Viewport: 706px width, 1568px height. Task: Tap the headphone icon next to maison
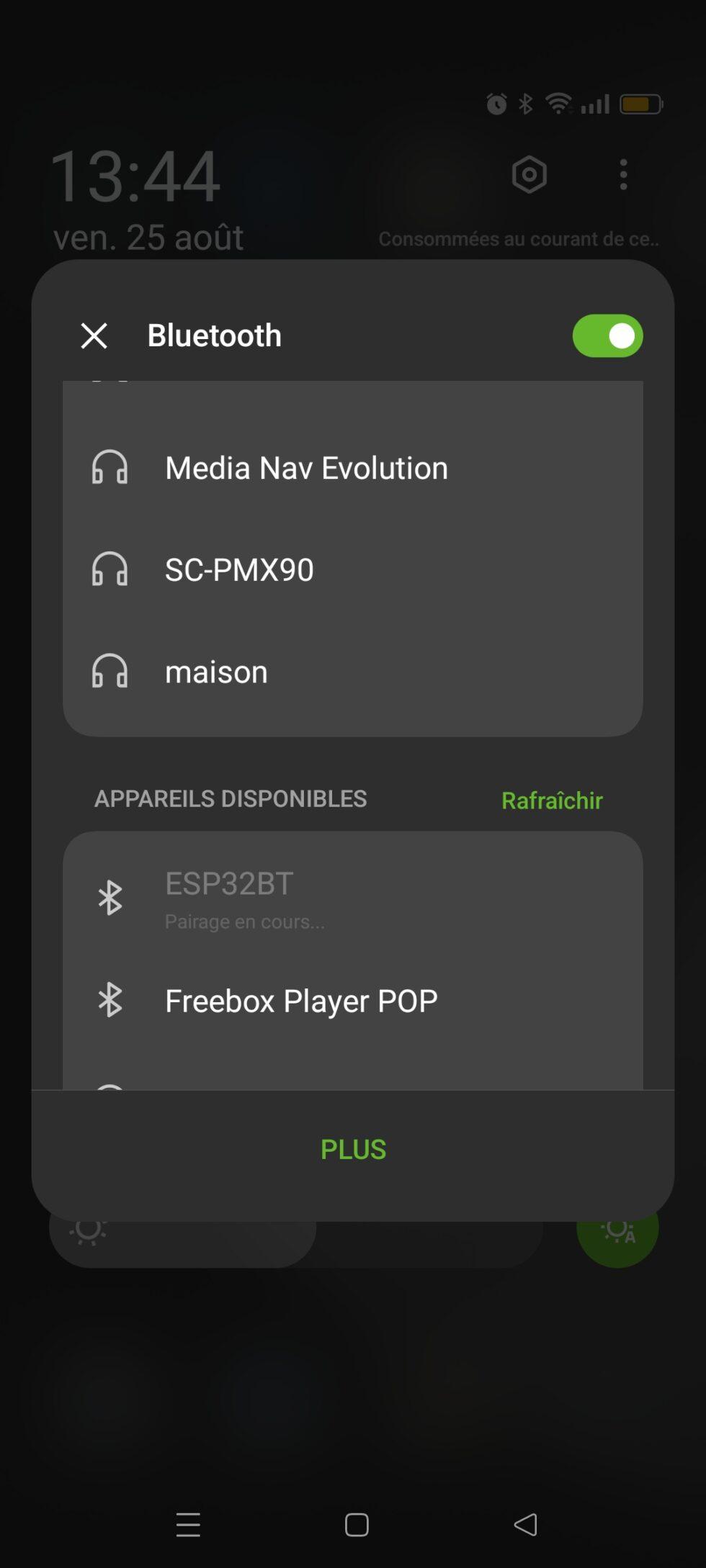point(111,672)
